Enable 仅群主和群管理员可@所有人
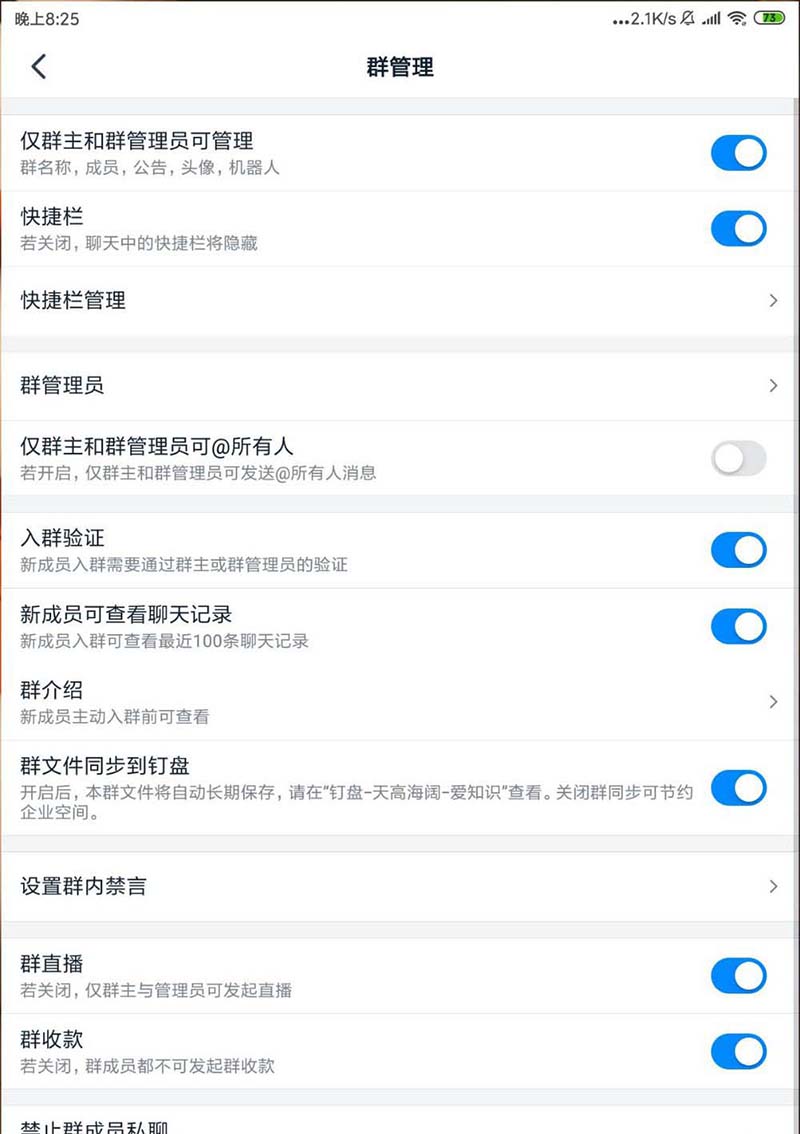Image resolution: width=800 pixels, height=1134 pixels. pos(738,458)
